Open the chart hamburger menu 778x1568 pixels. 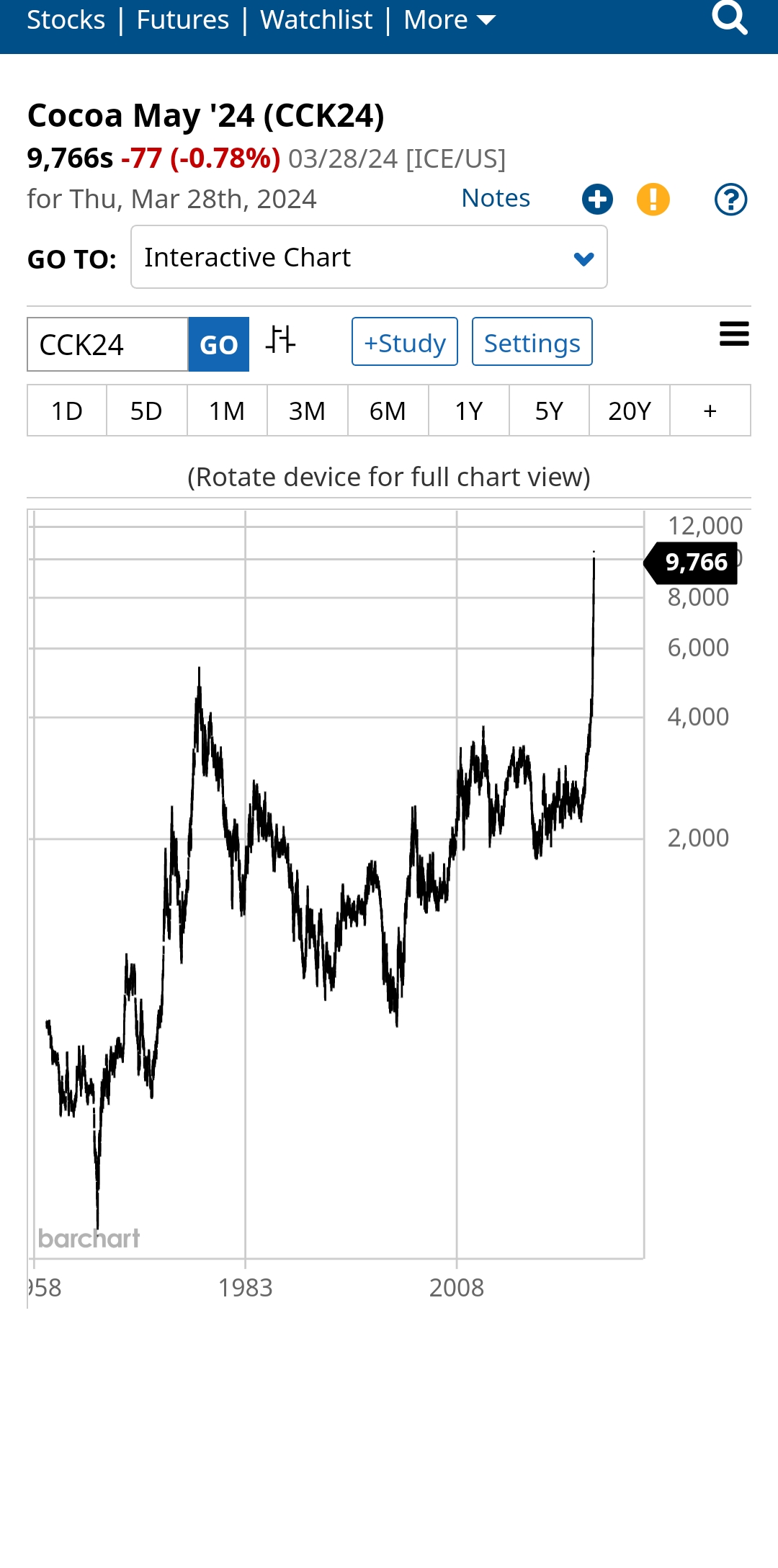[734, 334]
